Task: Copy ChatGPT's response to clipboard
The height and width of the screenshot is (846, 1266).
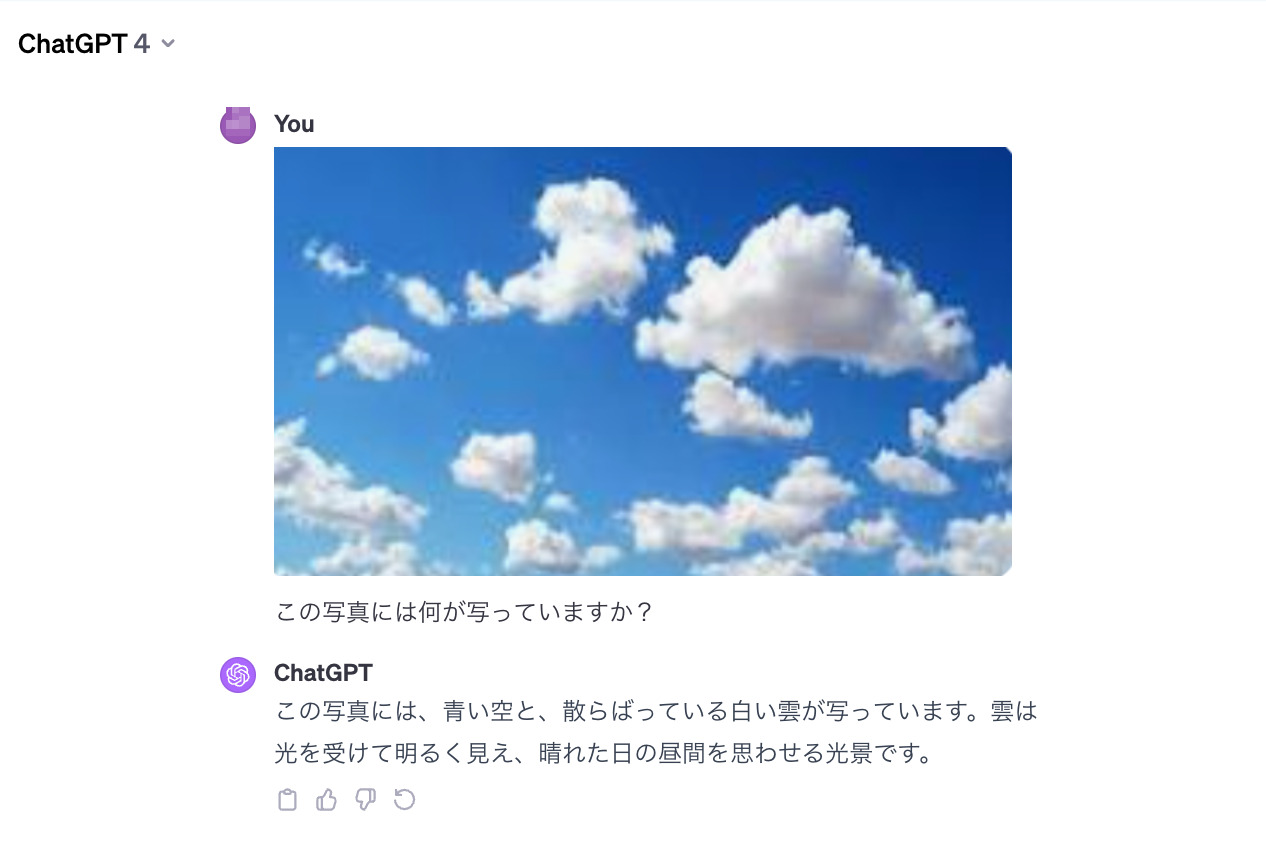Action: [x=287, y=800]
